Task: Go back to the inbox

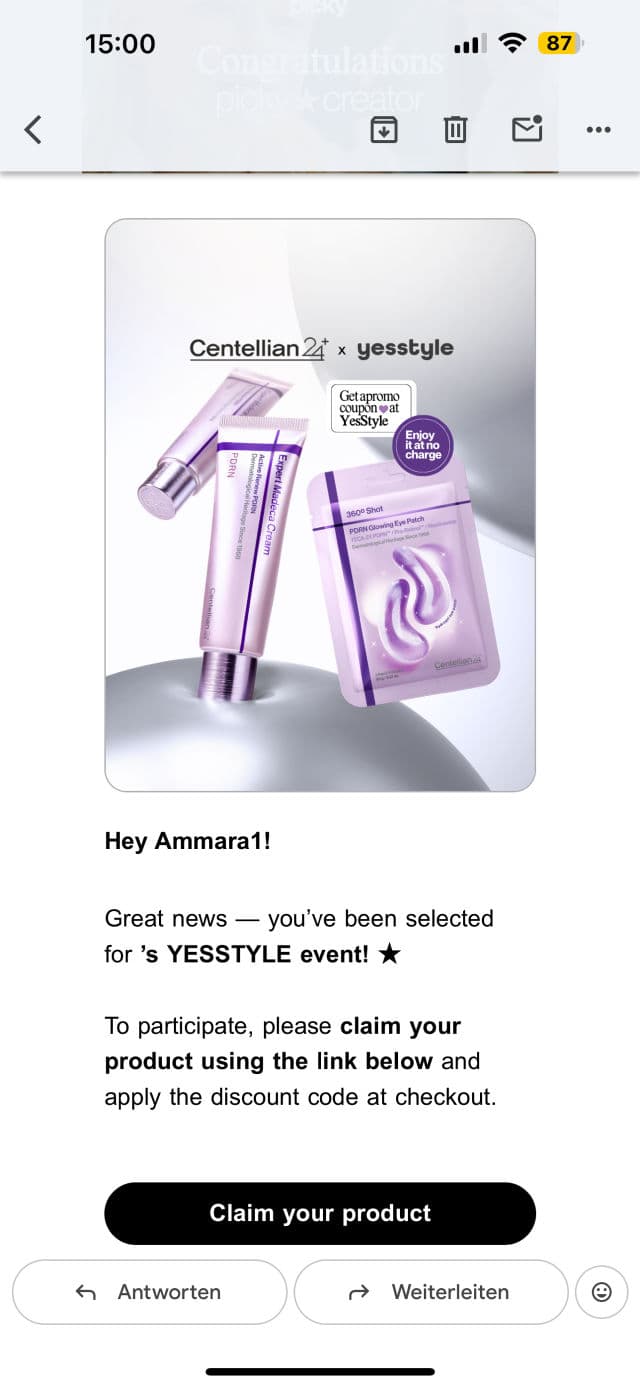Action: [x=33, y=129]
